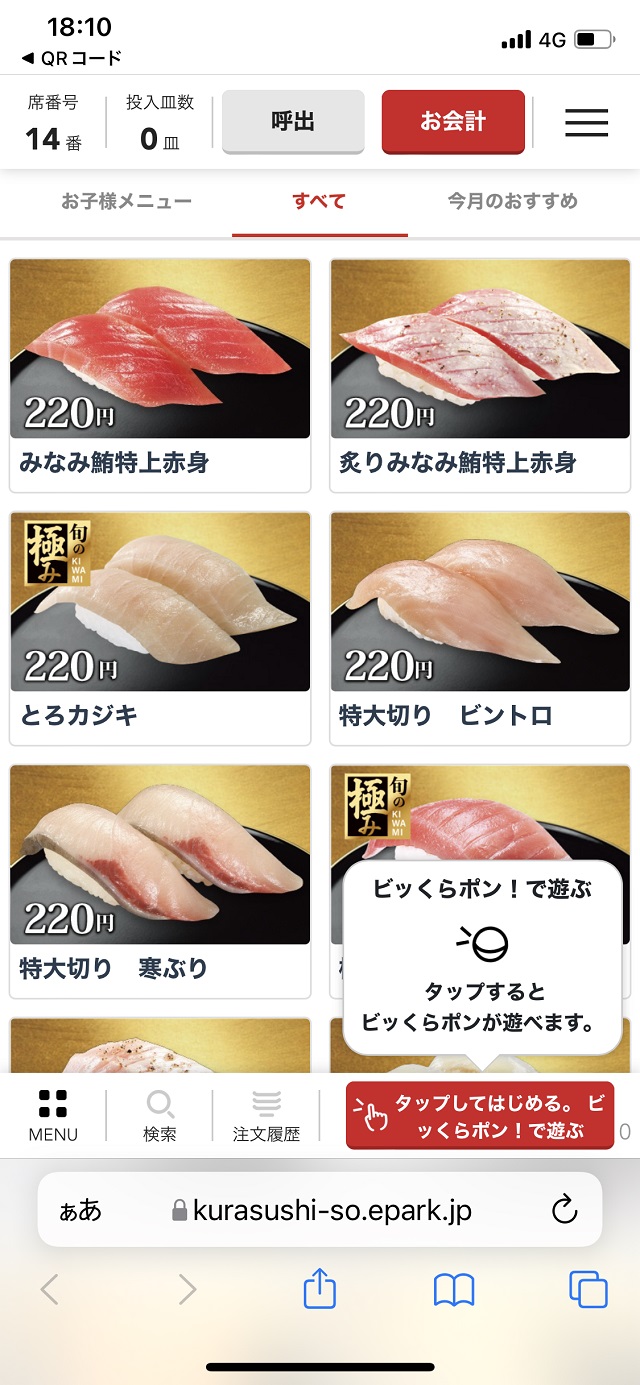Open 炙りみなみ鮪特上赤身 item
This screenshot has width=640, height=1385.
coord(480,375)
